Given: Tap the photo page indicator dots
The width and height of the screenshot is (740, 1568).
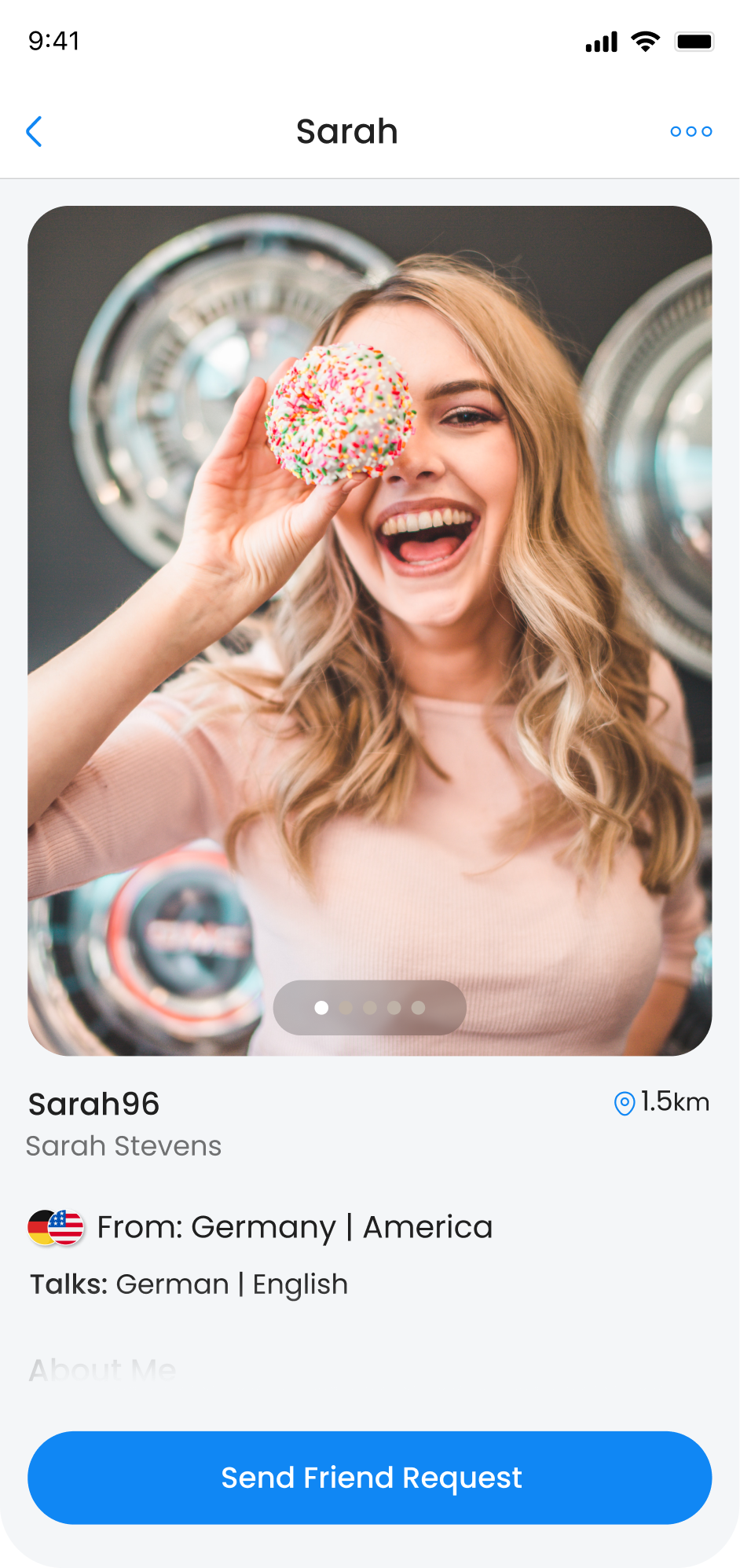Looking at the screenshot, I should pos(370,1008).
